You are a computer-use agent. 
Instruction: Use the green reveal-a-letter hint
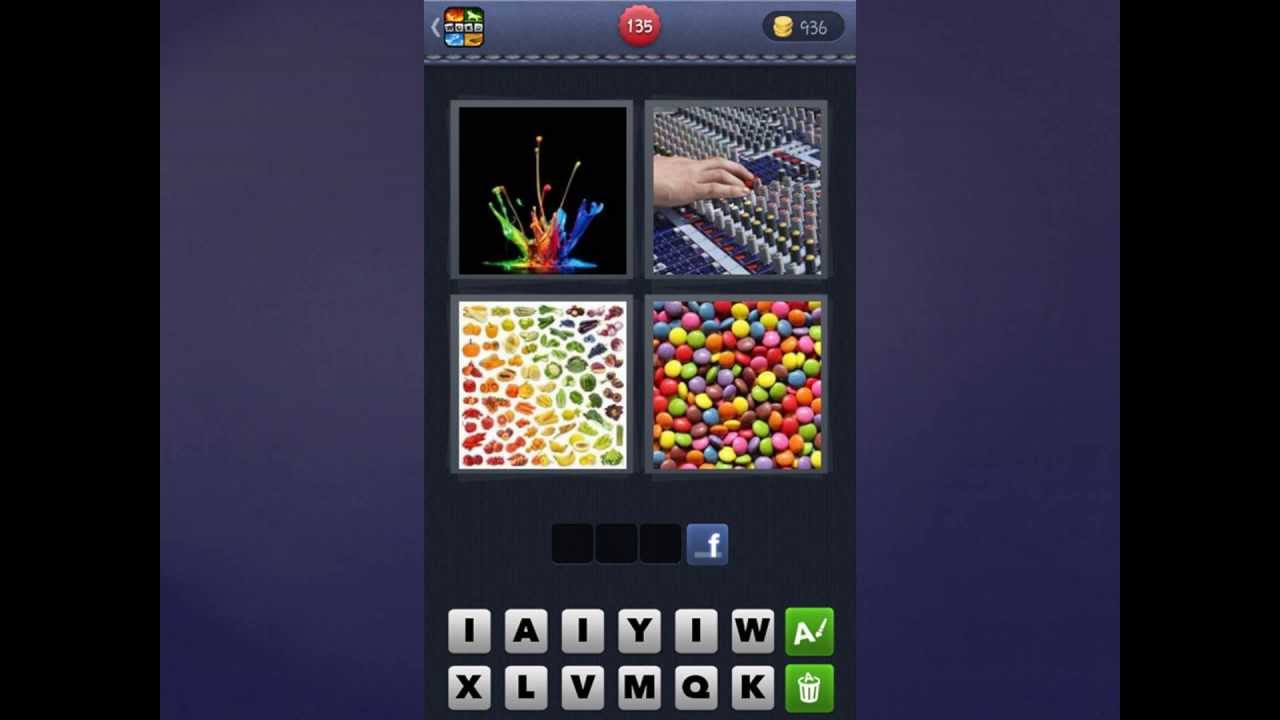(x=809, y=632)
